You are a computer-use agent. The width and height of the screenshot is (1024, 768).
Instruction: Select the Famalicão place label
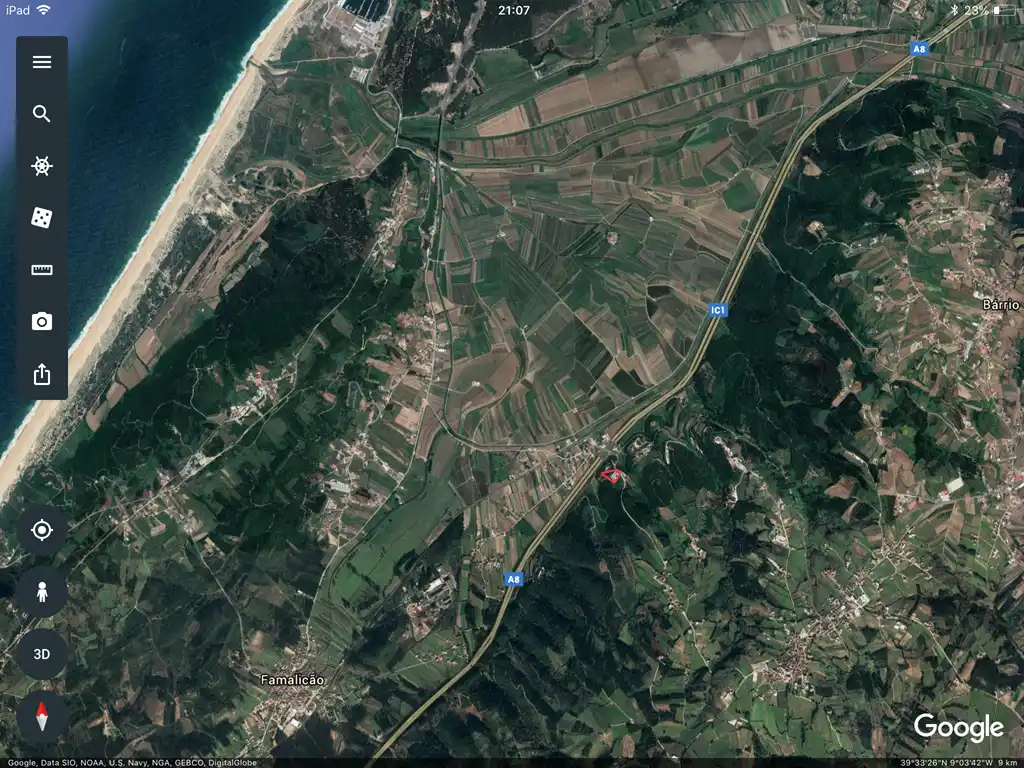click(293, 680)
